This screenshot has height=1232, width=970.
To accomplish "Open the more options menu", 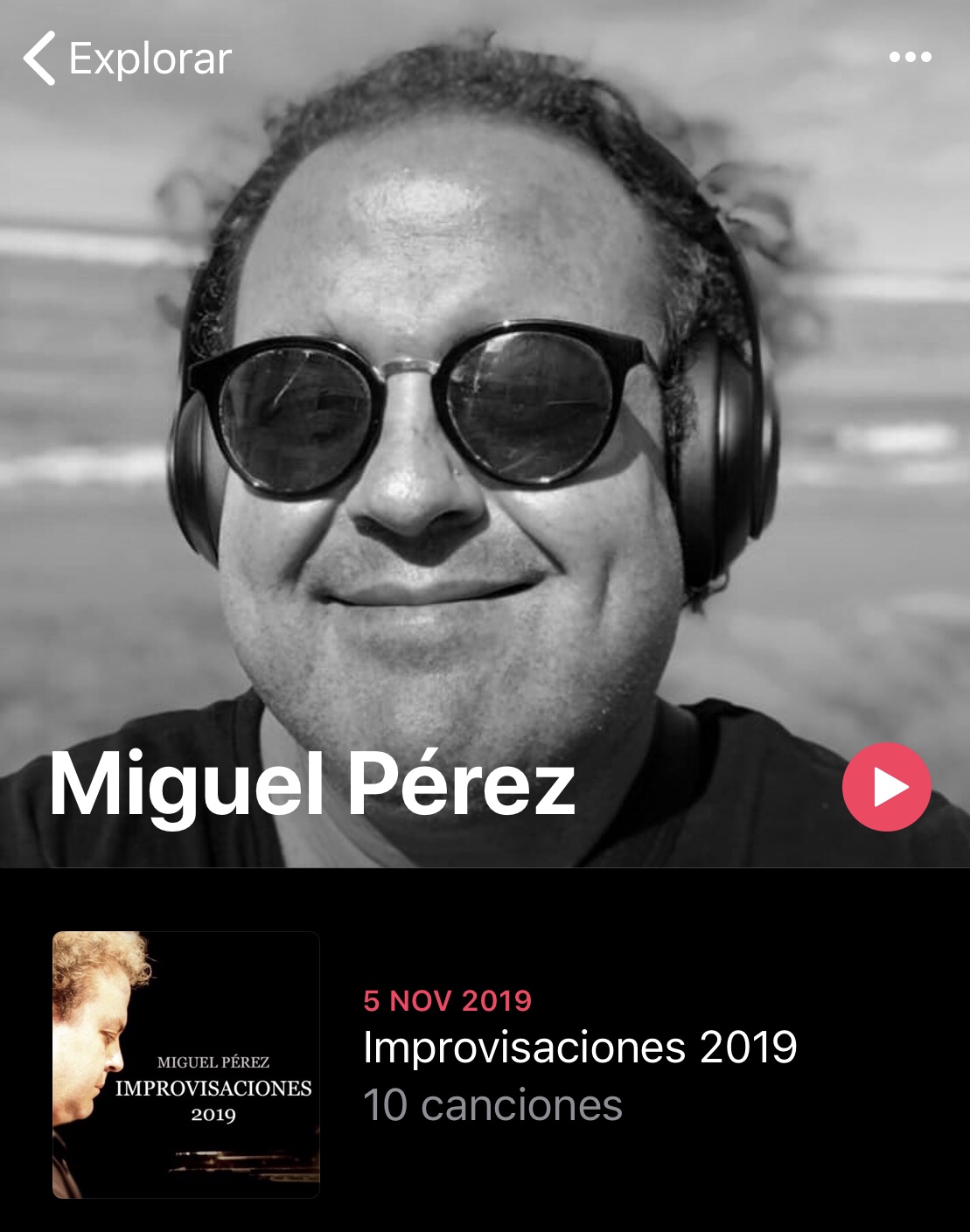I will coord(910,58).
